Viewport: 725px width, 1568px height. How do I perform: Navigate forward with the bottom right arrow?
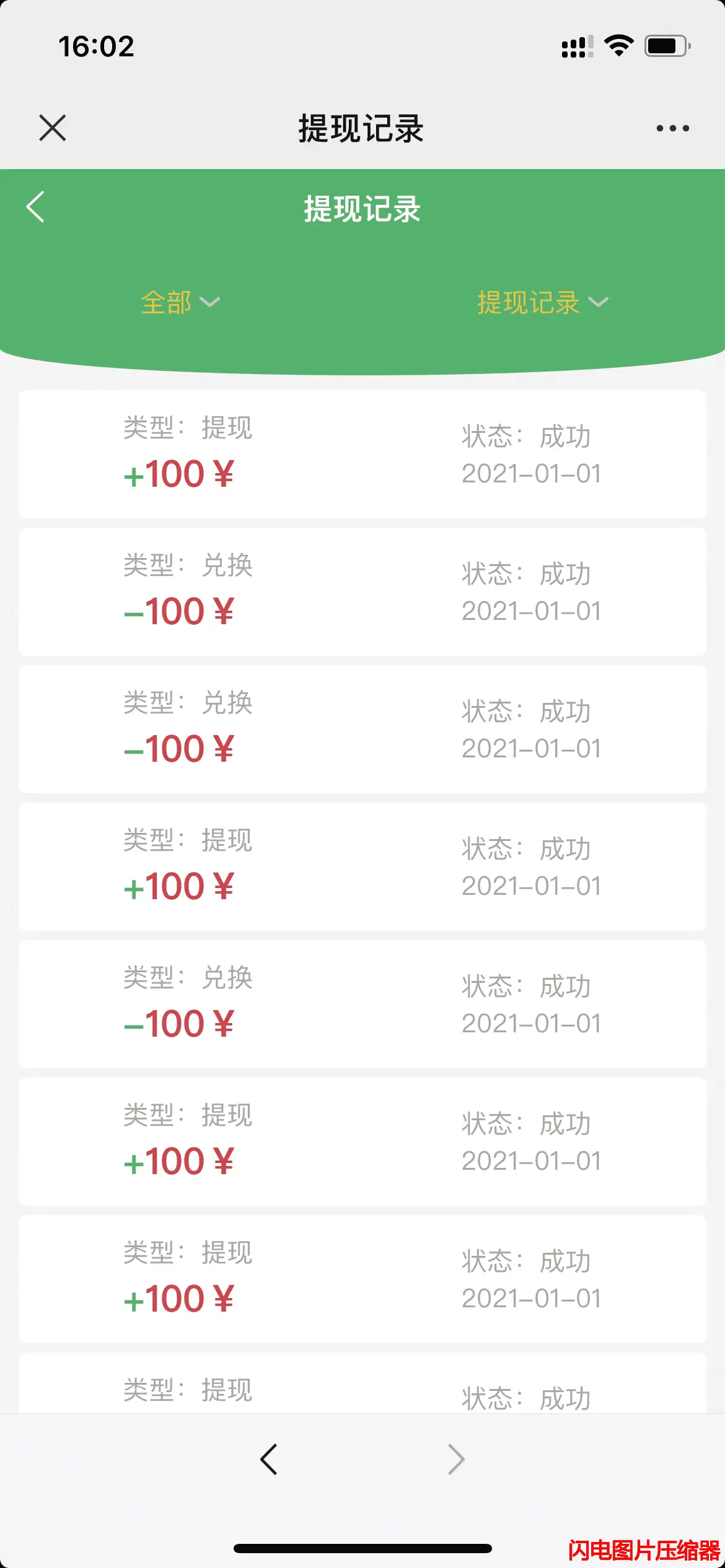(x=456, y=1460)
